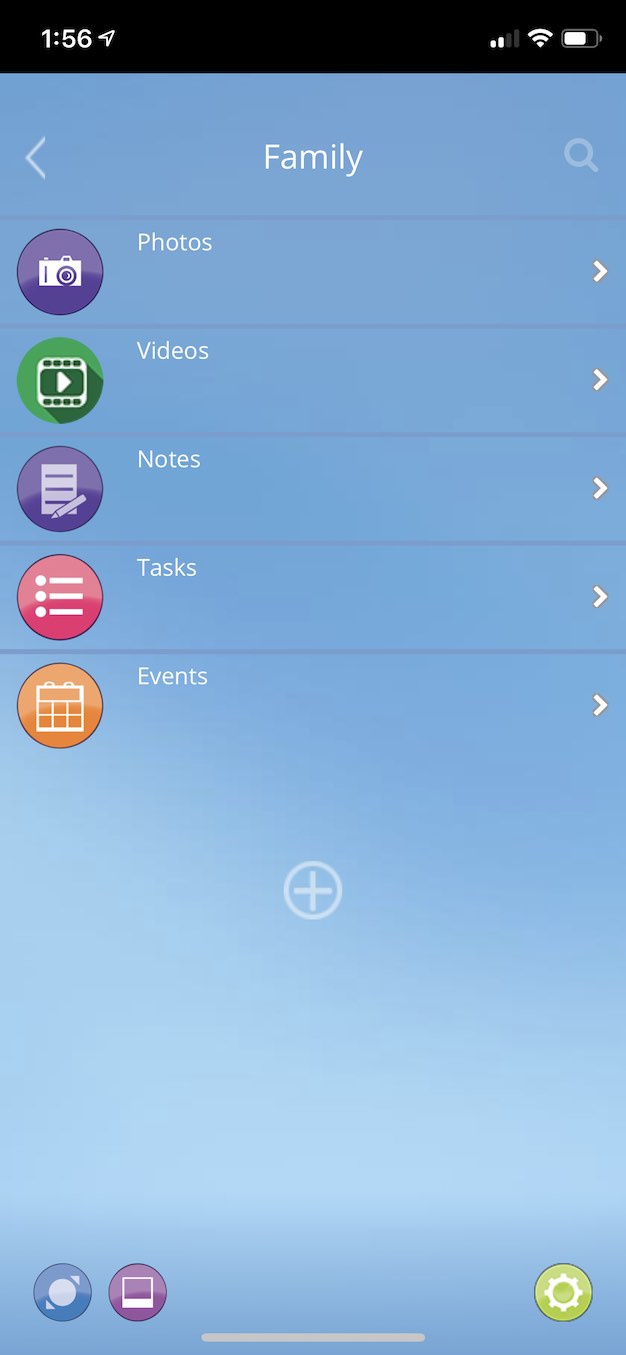Open the Notes section

pyautogui.click(x=312, y=488)
